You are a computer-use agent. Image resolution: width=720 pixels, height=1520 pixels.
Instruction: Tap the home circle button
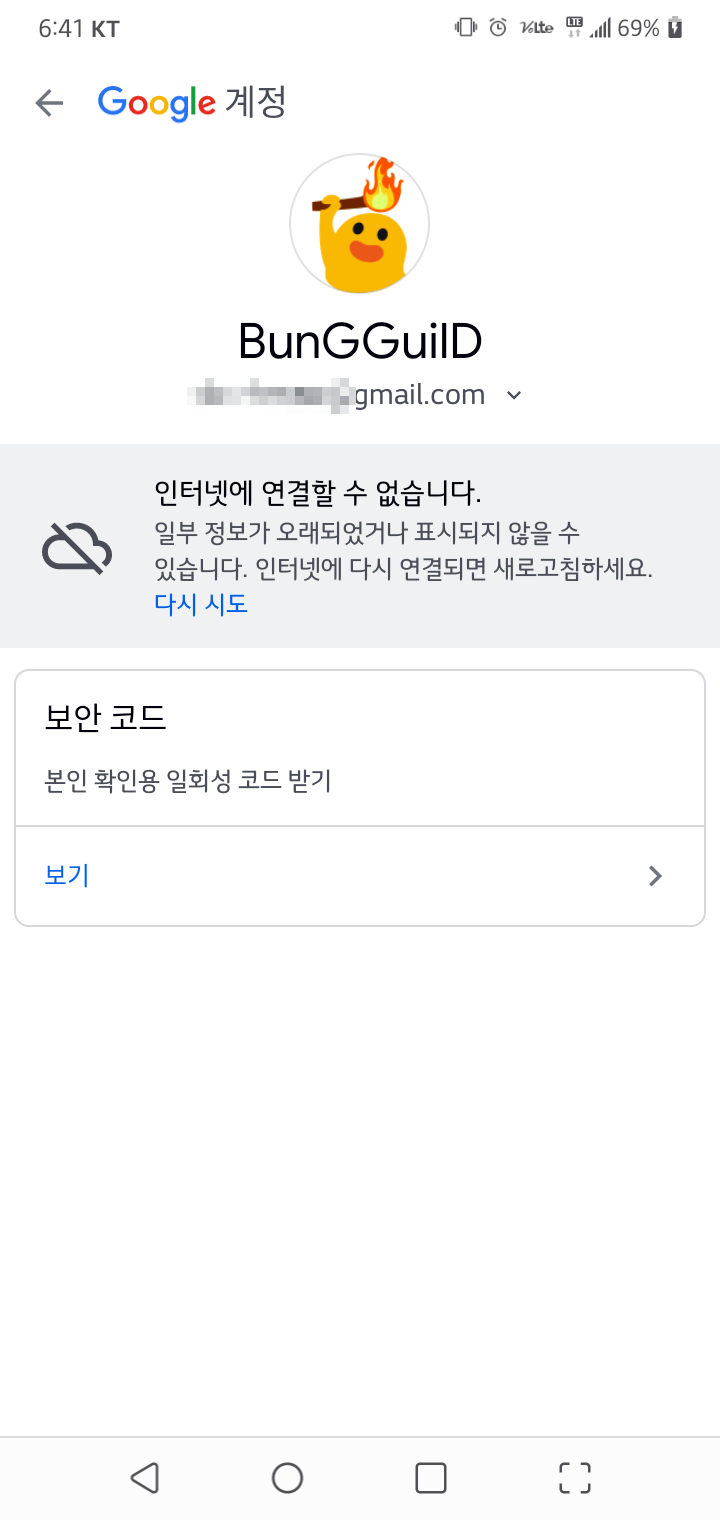click(x=287, y=1478)
